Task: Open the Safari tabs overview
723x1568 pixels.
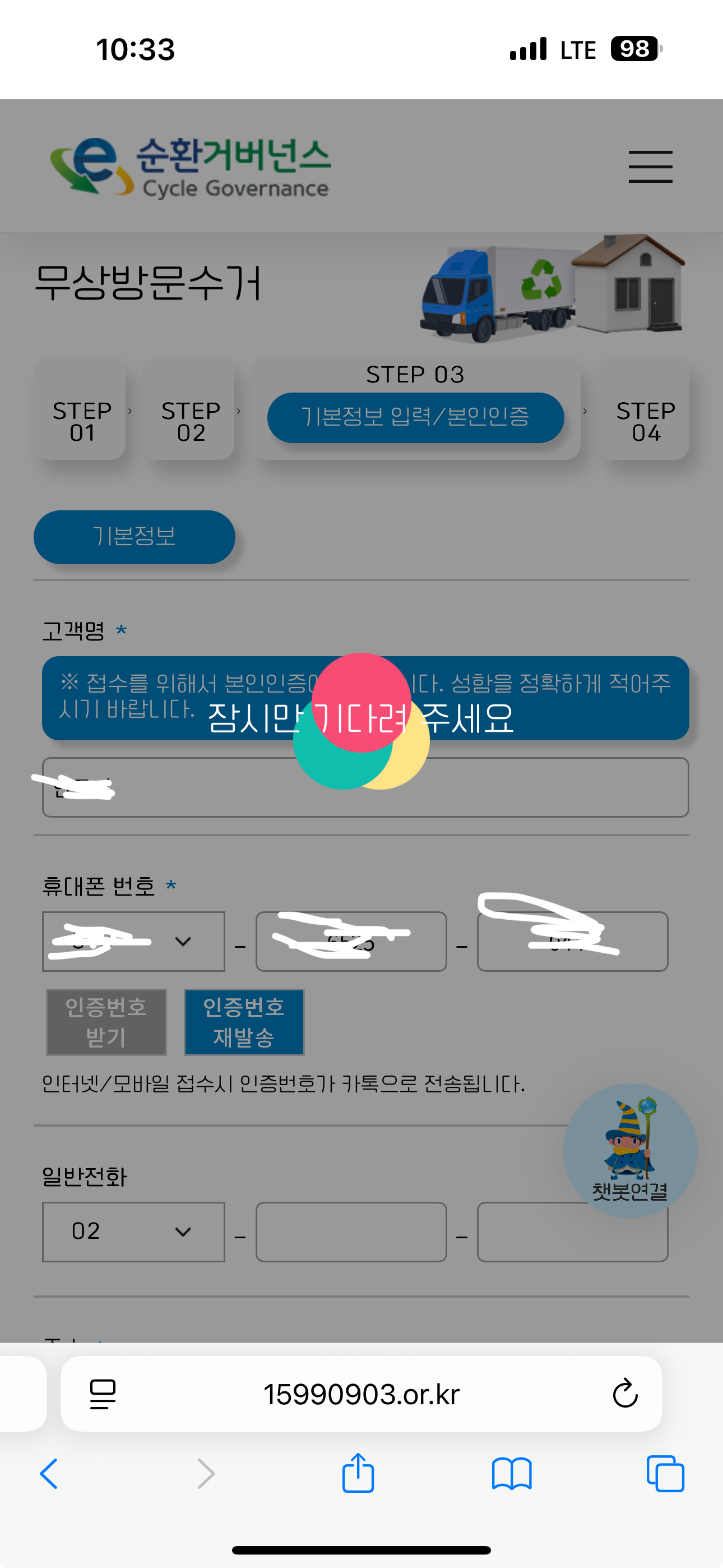Action: pos(665,1474)
